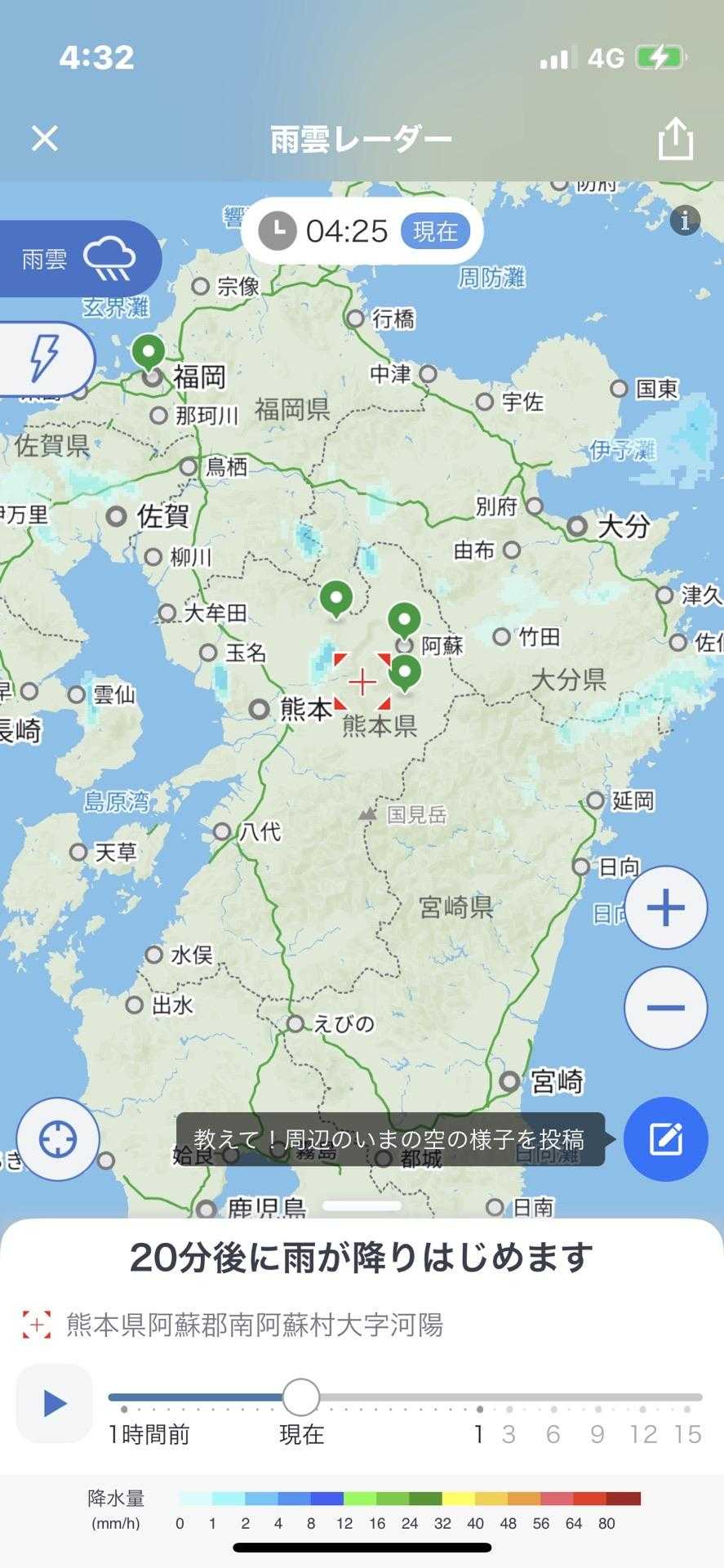Select the 雨雲 rain cloud layer

point(78,259)
